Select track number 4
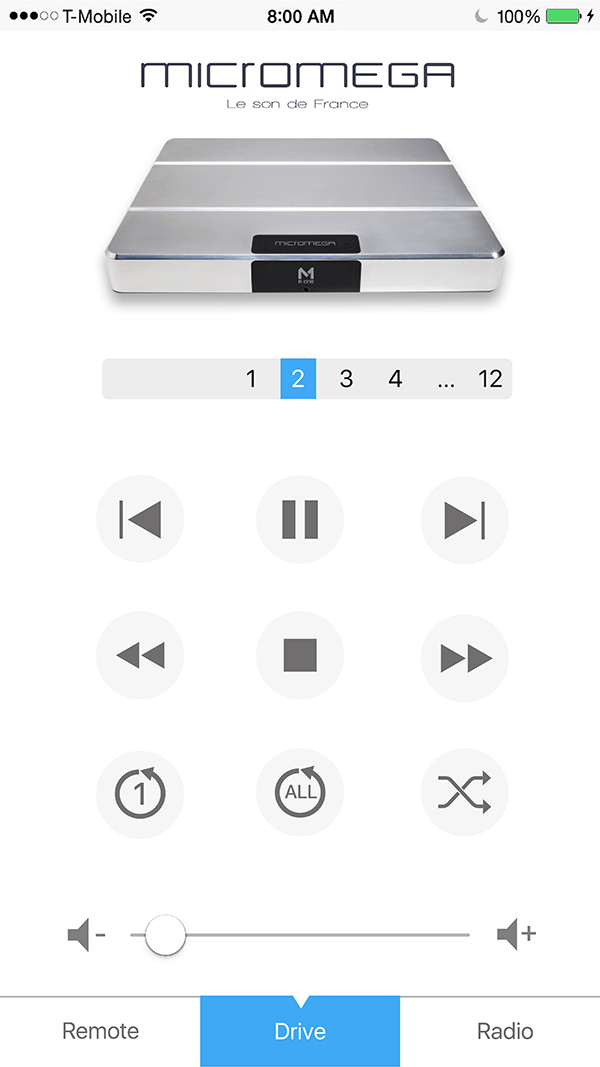This screenshot has height=1067, width=600. (x=395, y=379)
